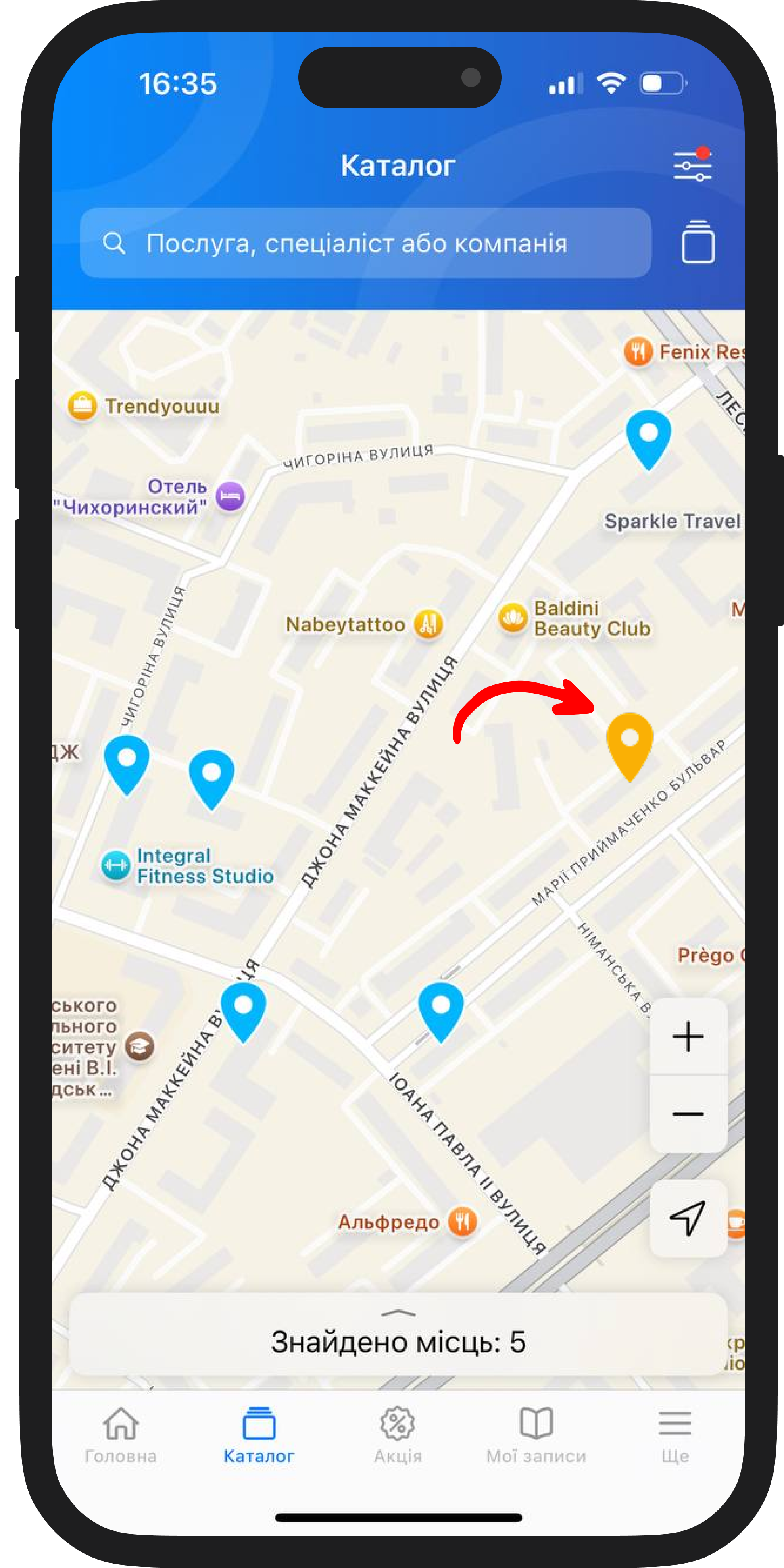Tap the blue pin above Sparkle Travel

click(648, 437)
